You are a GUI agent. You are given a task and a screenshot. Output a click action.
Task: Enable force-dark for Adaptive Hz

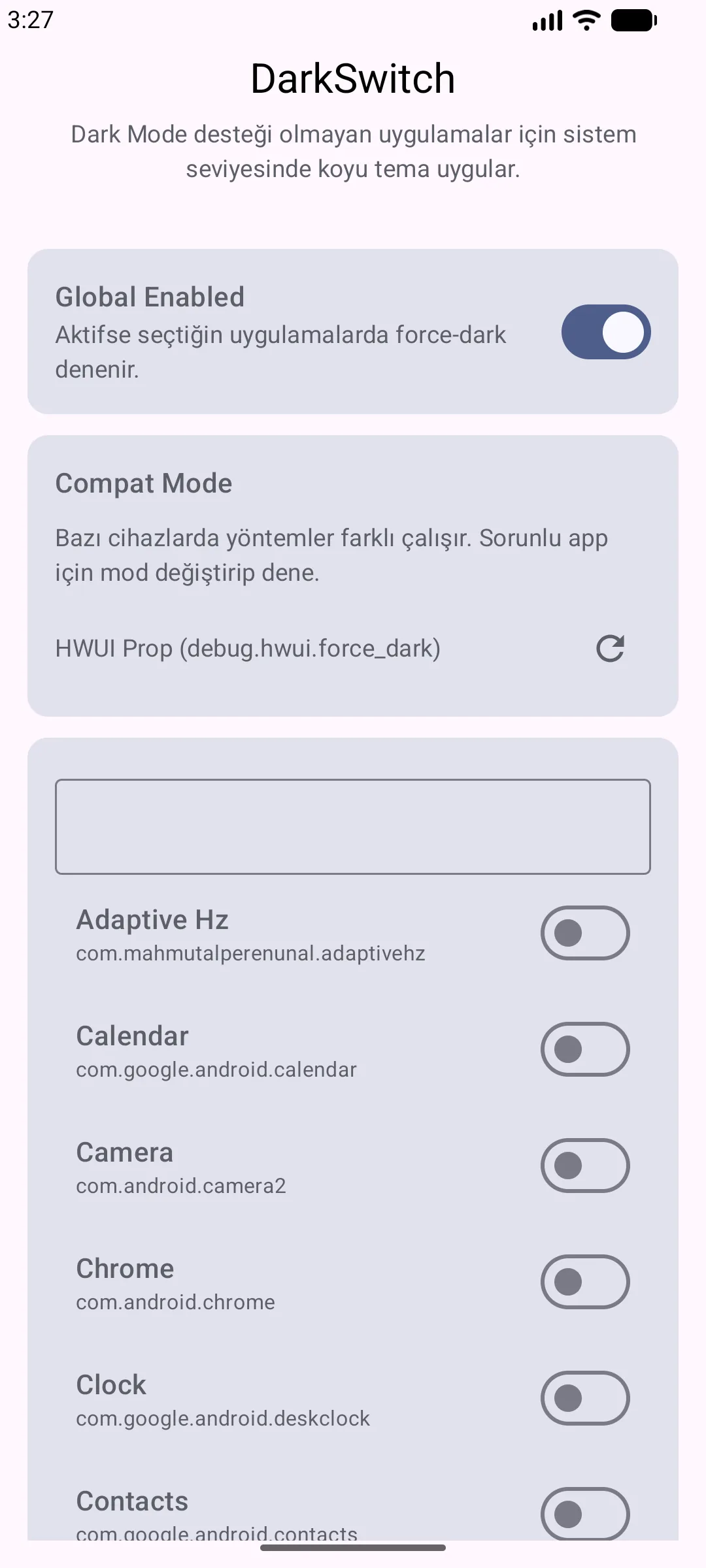tap(585, 933)
